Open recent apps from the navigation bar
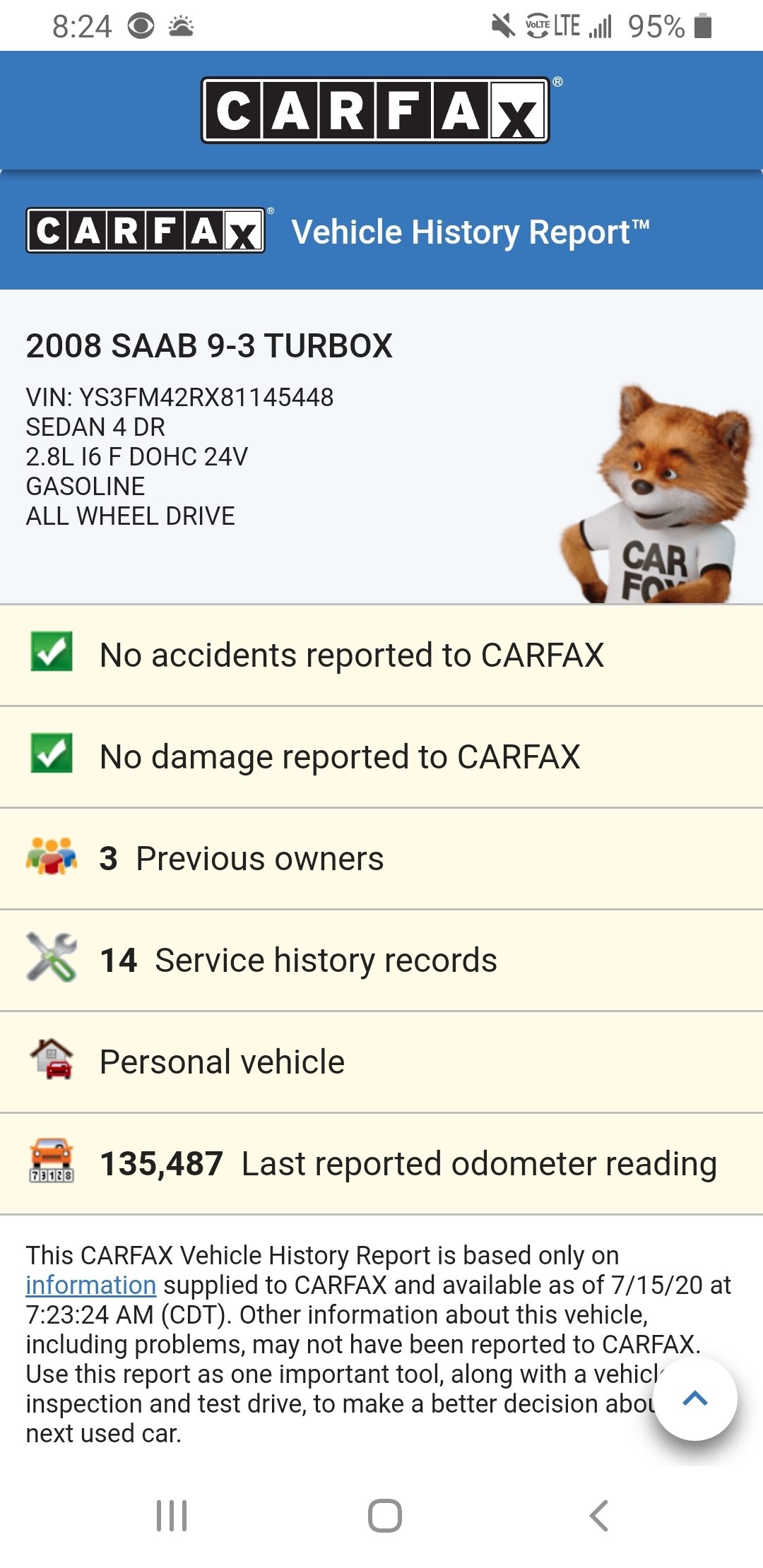The width and height of the screenshot is (763, 1568). (172, 1516)
